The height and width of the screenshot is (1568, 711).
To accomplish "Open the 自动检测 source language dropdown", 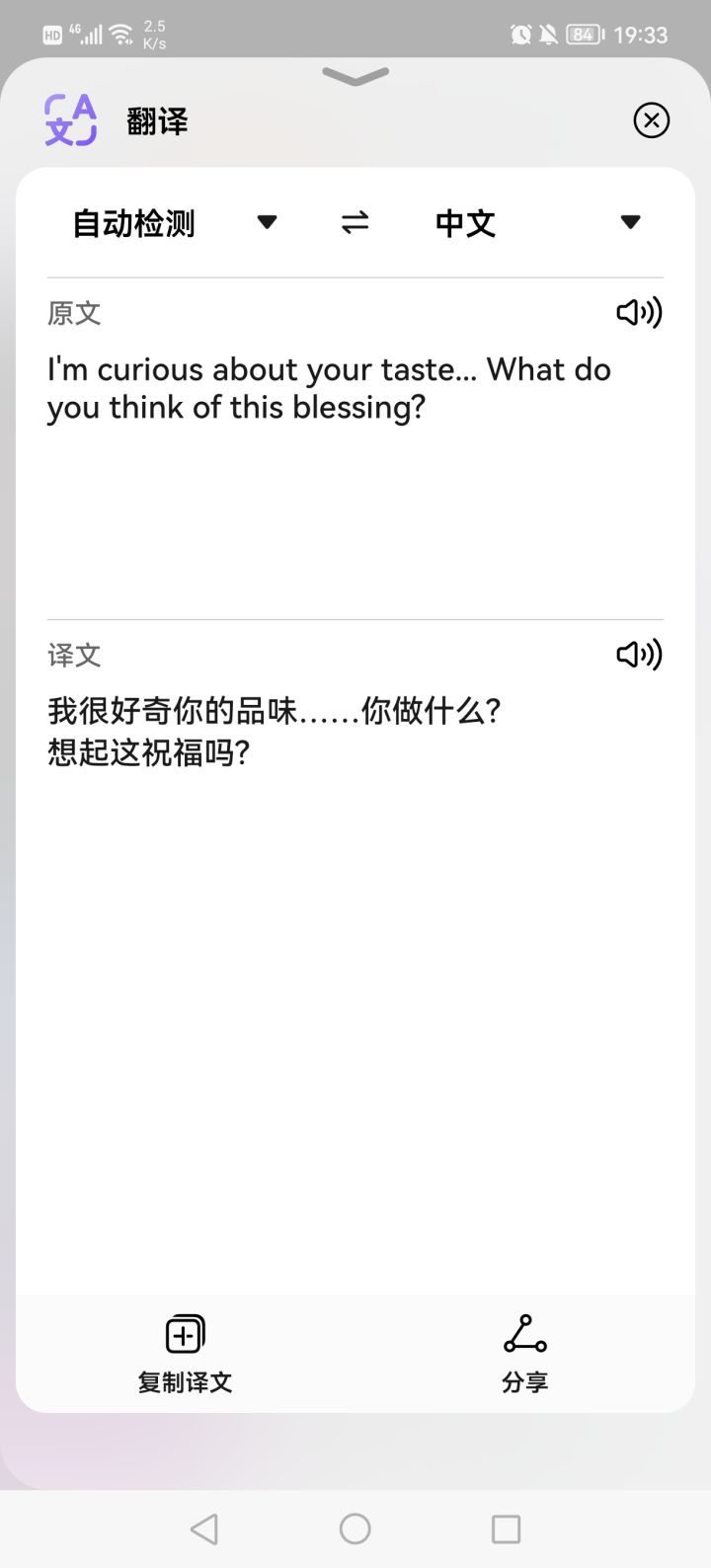I will point(175,223).
